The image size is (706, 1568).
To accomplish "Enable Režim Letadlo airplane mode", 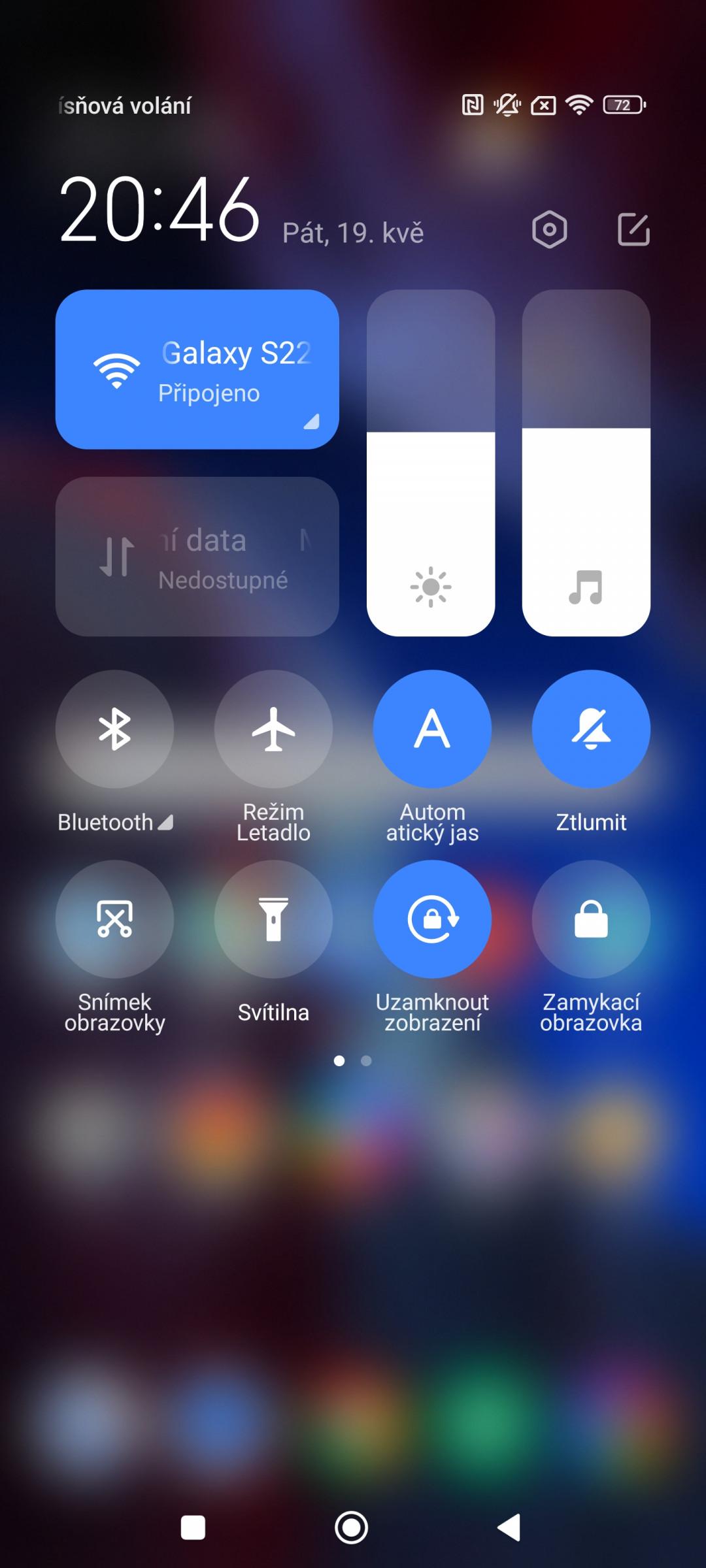I will click(x=273, y=728).
